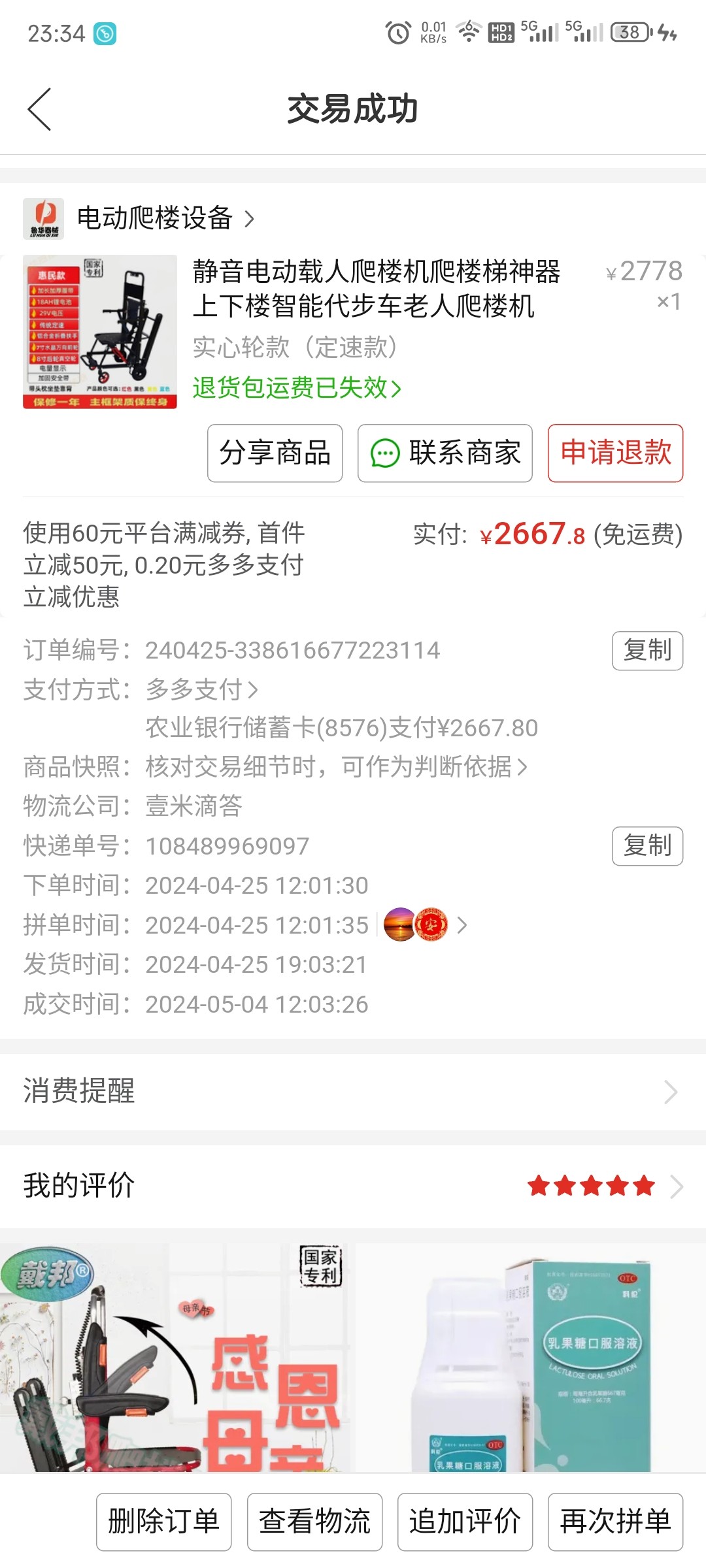Open the 消费提醒 row
The height and width of the screenshot is (1568, 706).
click(x=353, y=1091)
